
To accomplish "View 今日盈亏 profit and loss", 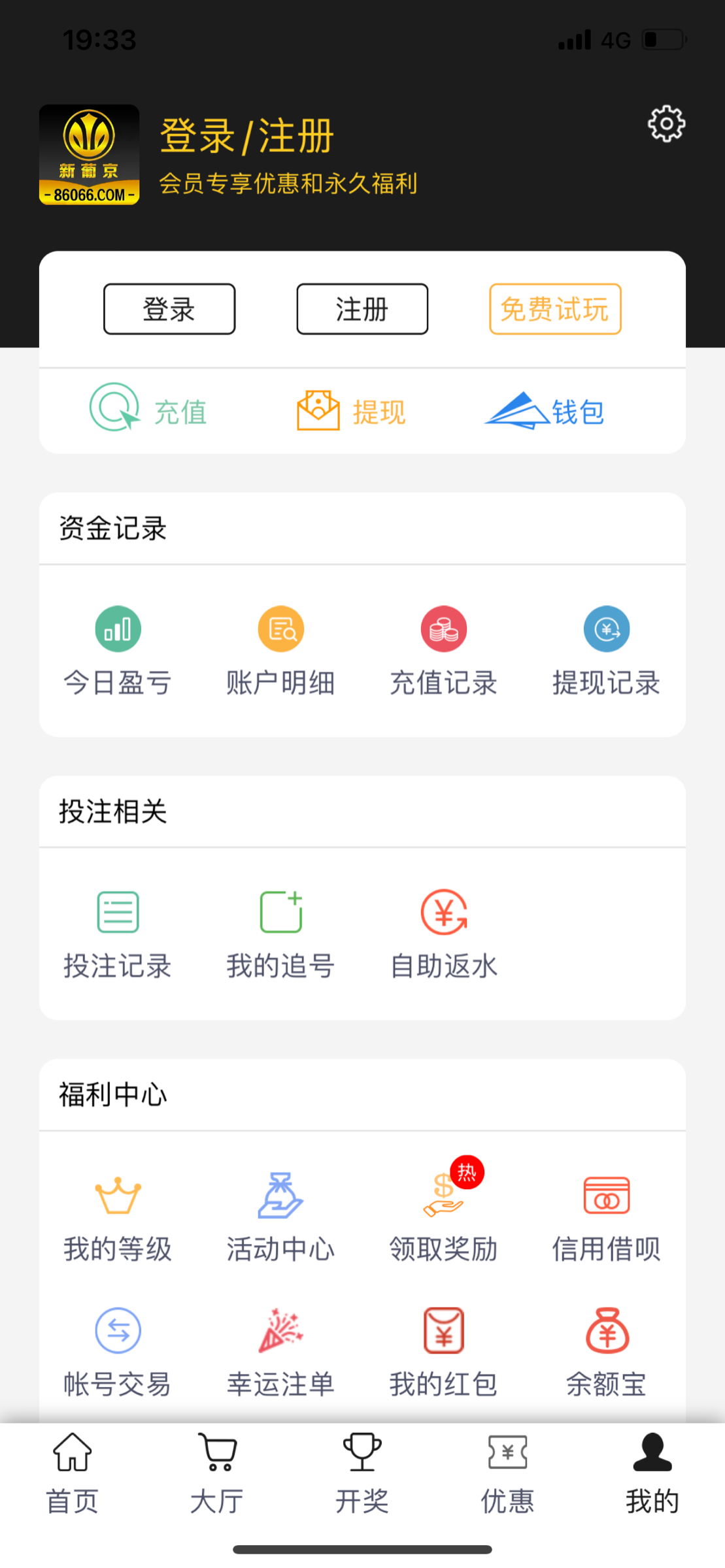I will coord(118,650).
